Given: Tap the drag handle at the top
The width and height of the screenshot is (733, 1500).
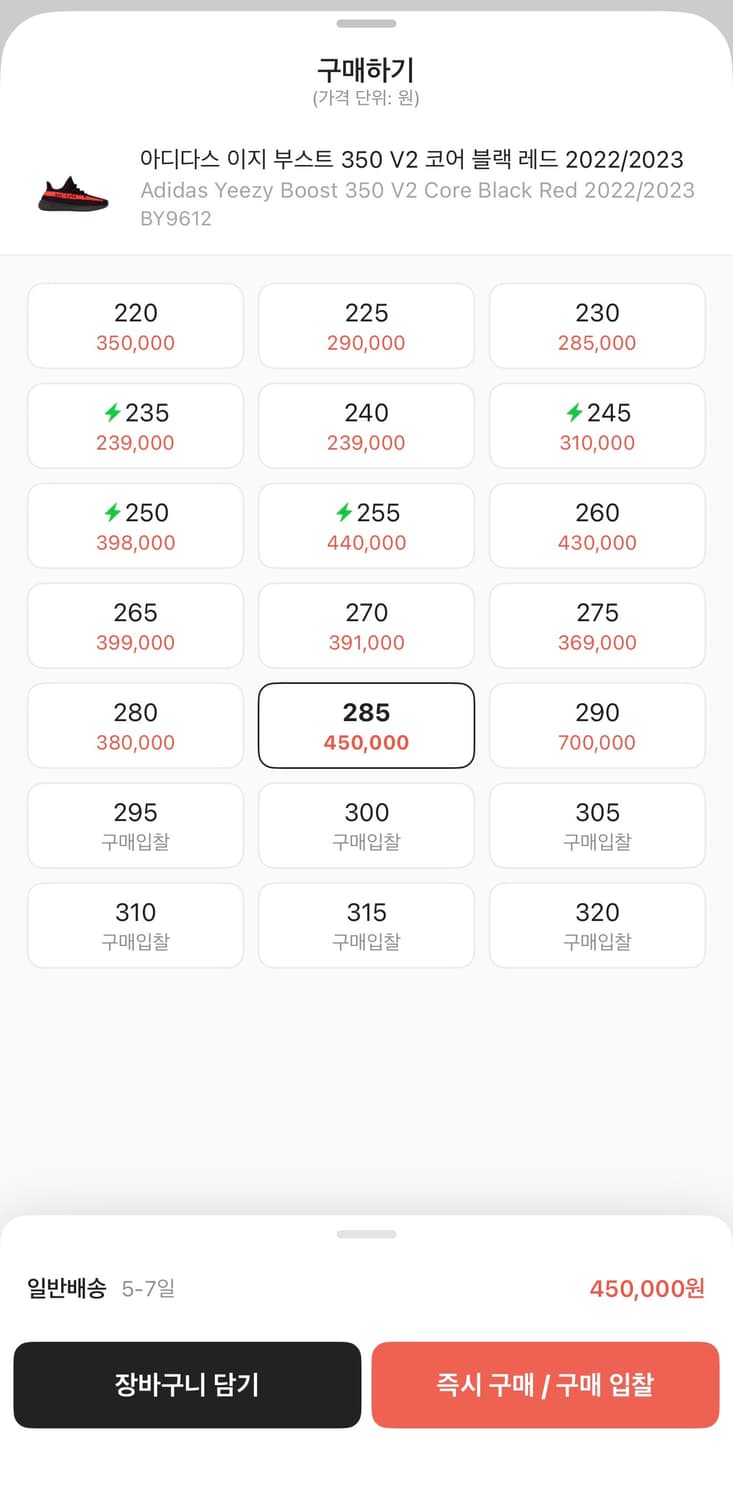Looking at the screenshot, I should [x=366, y=22].
